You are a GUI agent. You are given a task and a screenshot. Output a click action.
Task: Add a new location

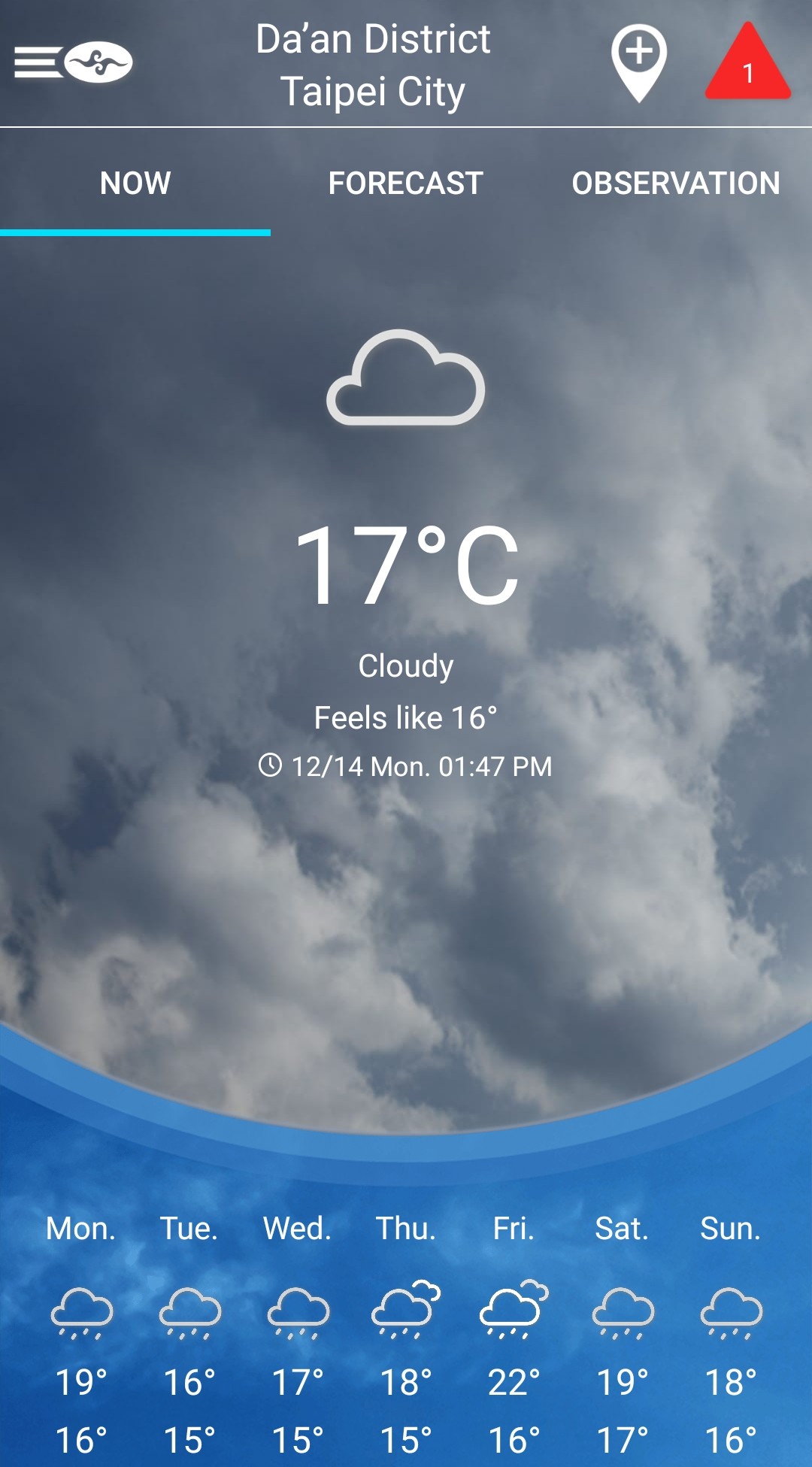pos(638,62)
